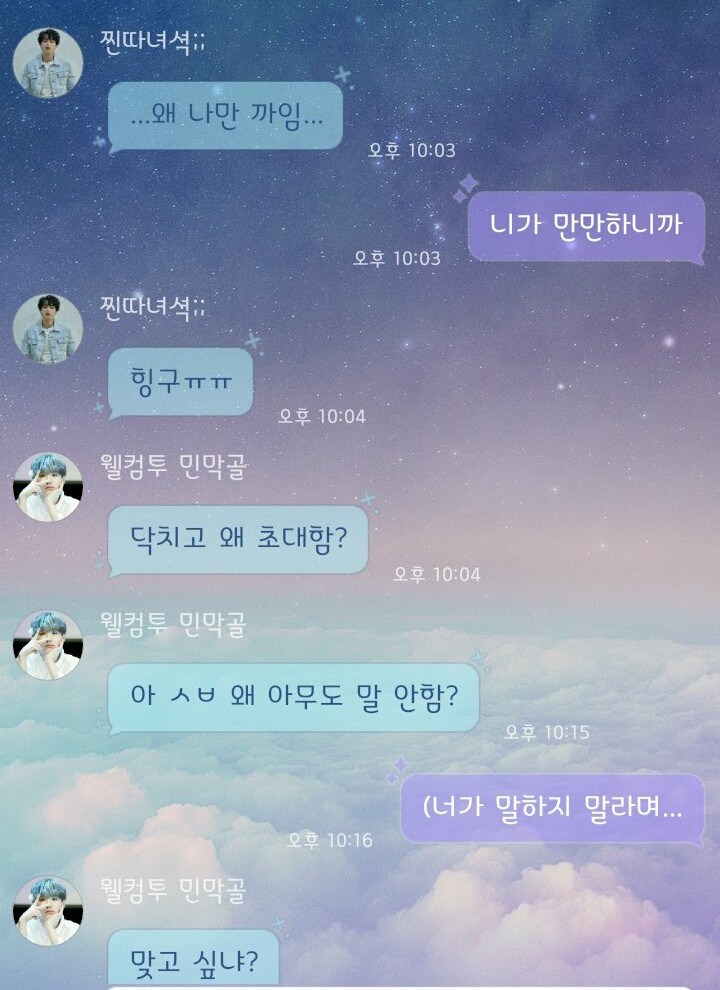The image size is (720, 990).
Task: Select the avatar next to '맞고 싶냐?'
Action: [47, 910]
